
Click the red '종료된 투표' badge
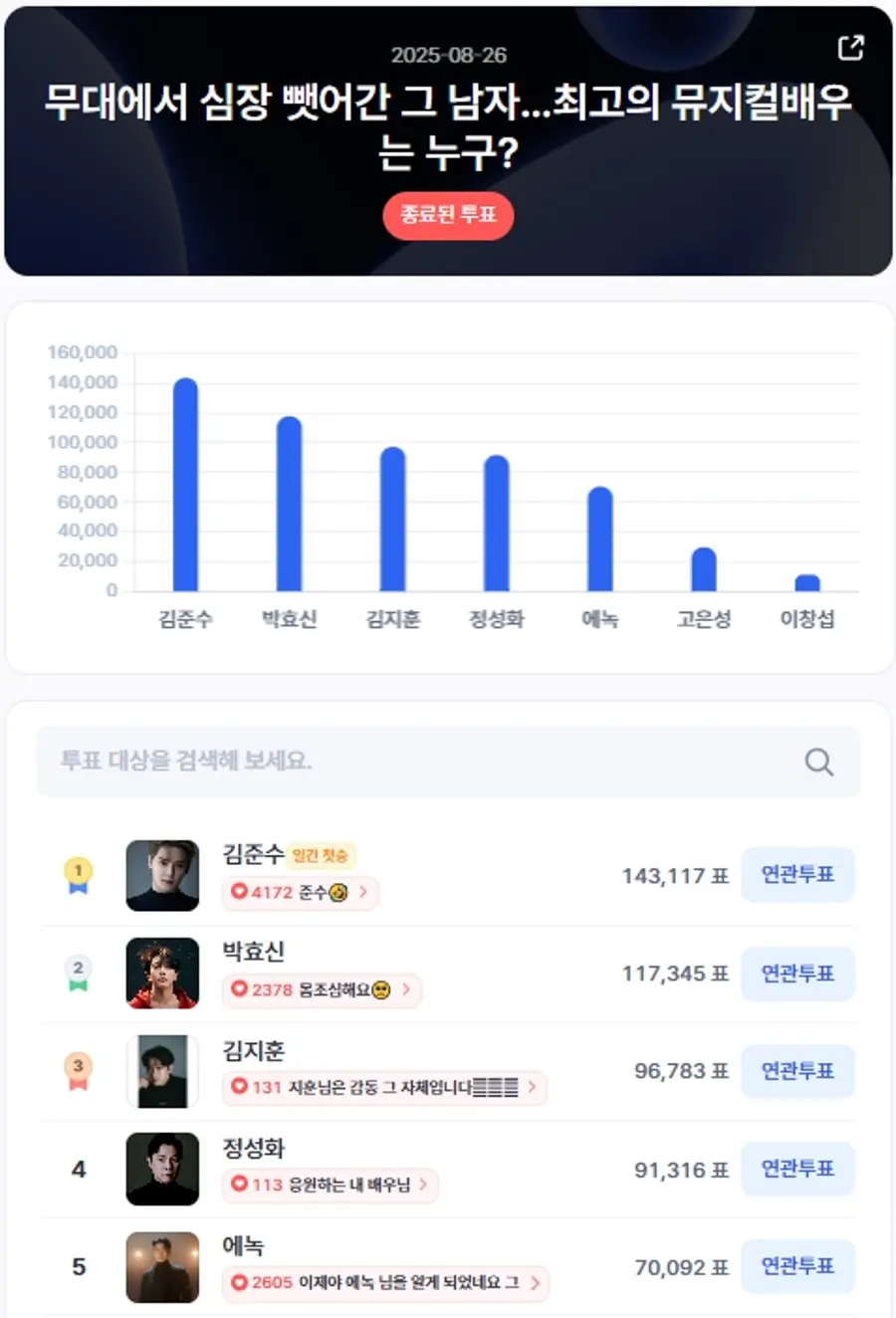pos(448,216)
